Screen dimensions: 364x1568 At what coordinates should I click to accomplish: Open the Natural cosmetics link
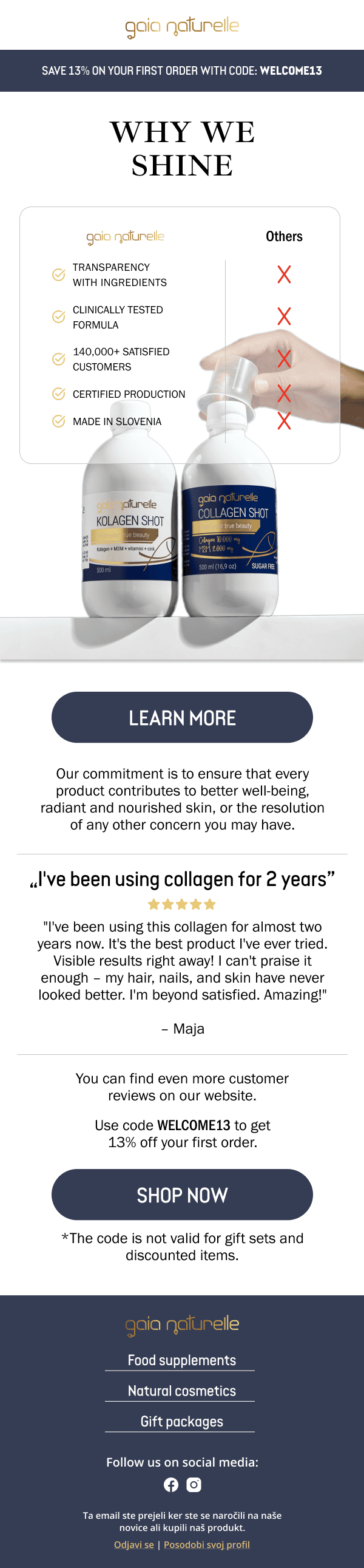[x=181, y=1390]
